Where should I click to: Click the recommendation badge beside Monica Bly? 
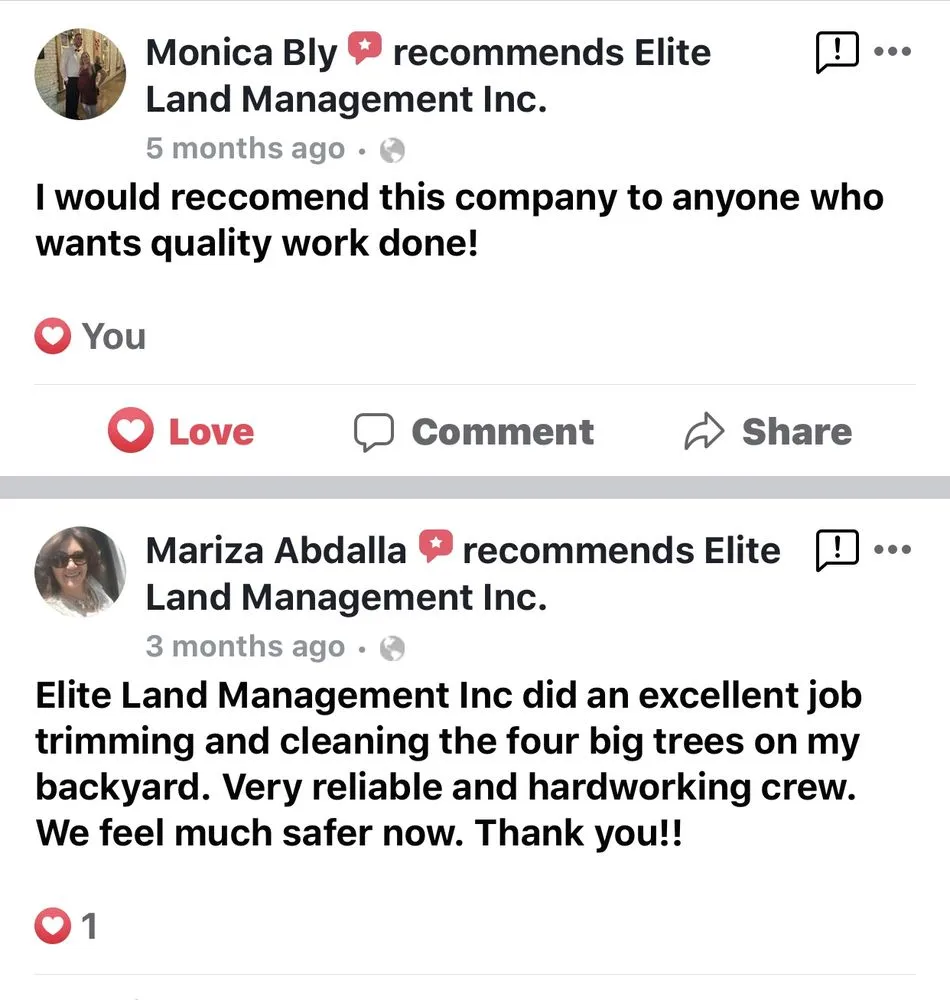pyautogui.click(x=367, y=46)
